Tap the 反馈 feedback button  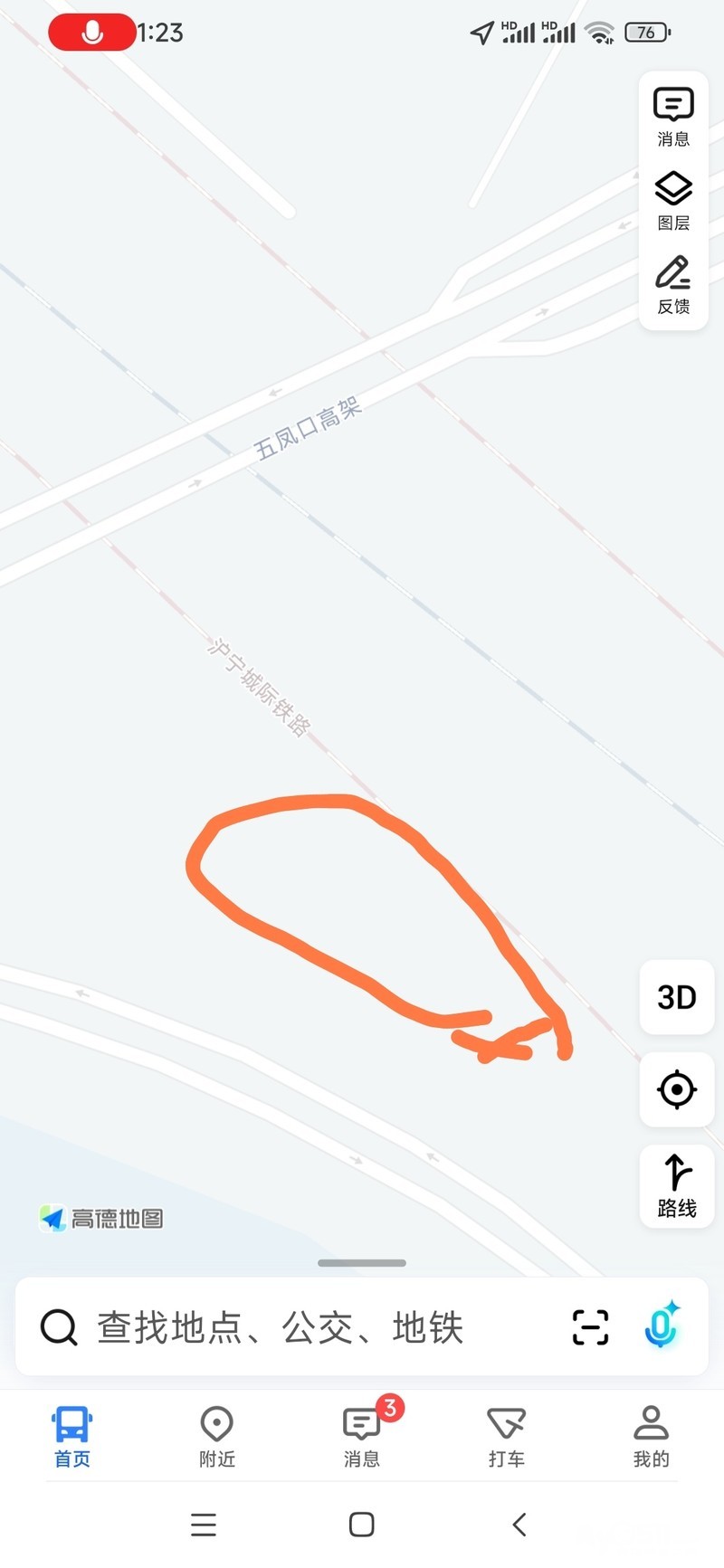coord(673,284)
